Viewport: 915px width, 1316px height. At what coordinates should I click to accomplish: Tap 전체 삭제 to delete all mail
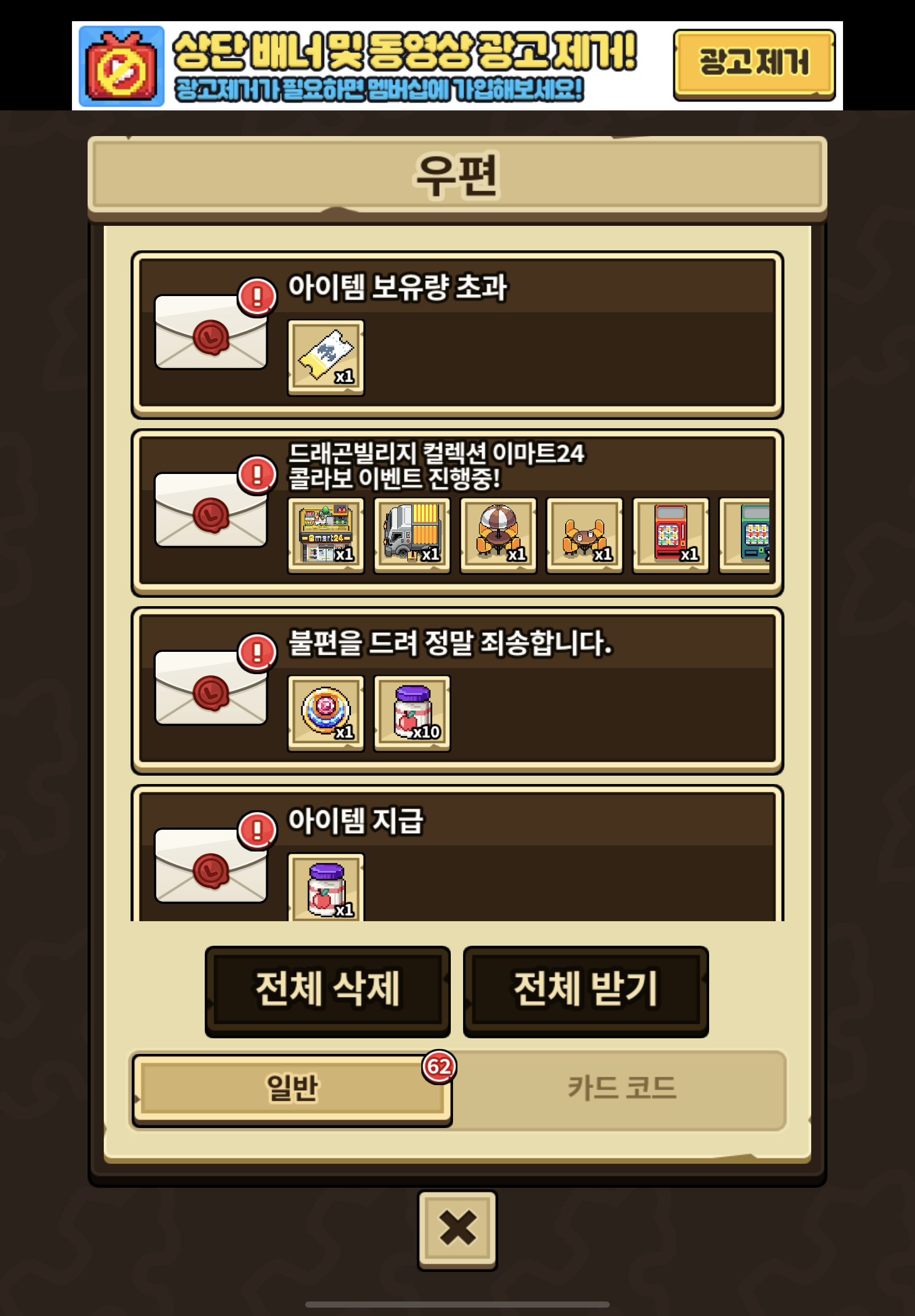point(328,990)
